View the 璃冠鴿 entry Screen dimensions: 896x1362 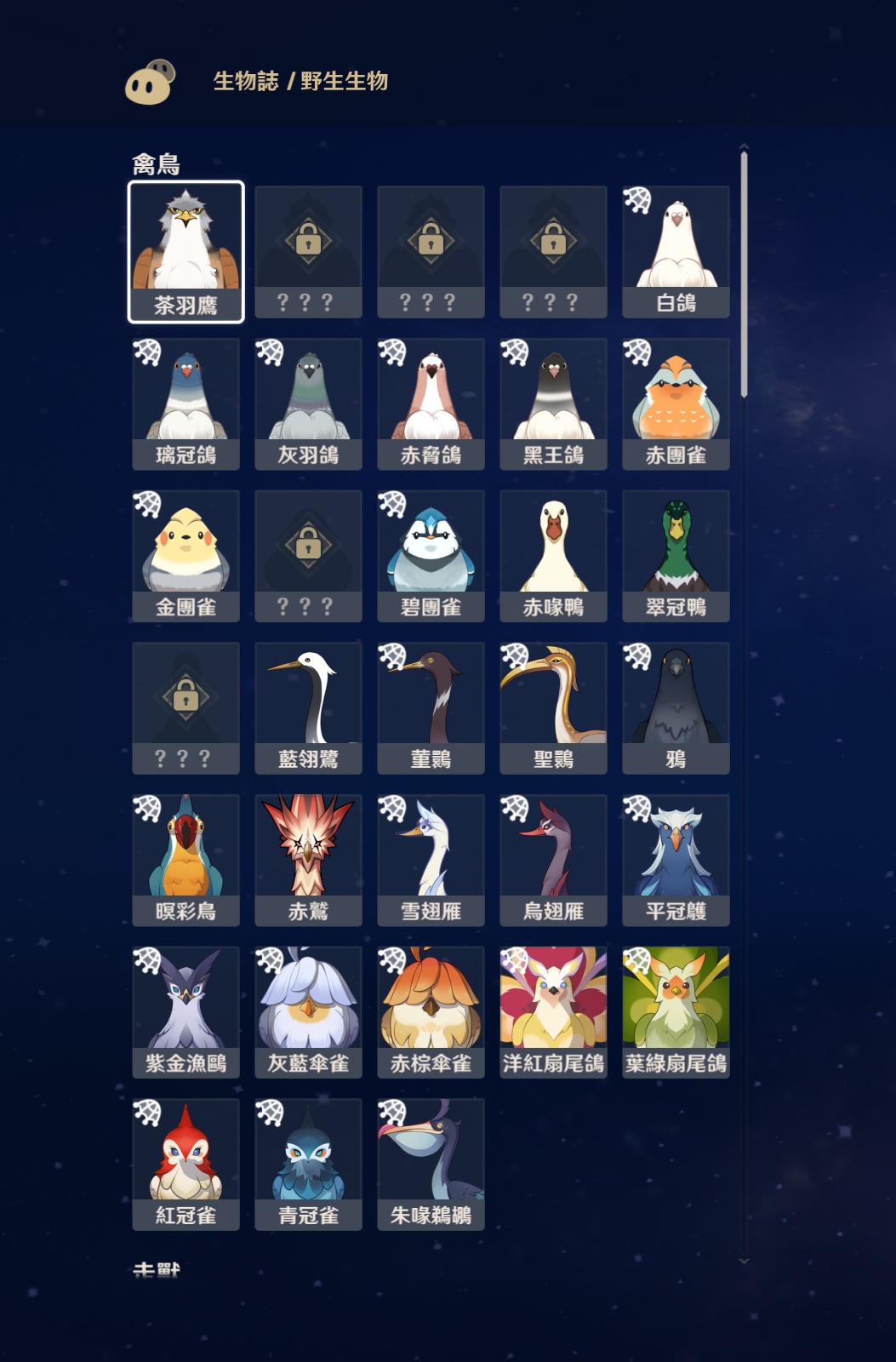185,403
